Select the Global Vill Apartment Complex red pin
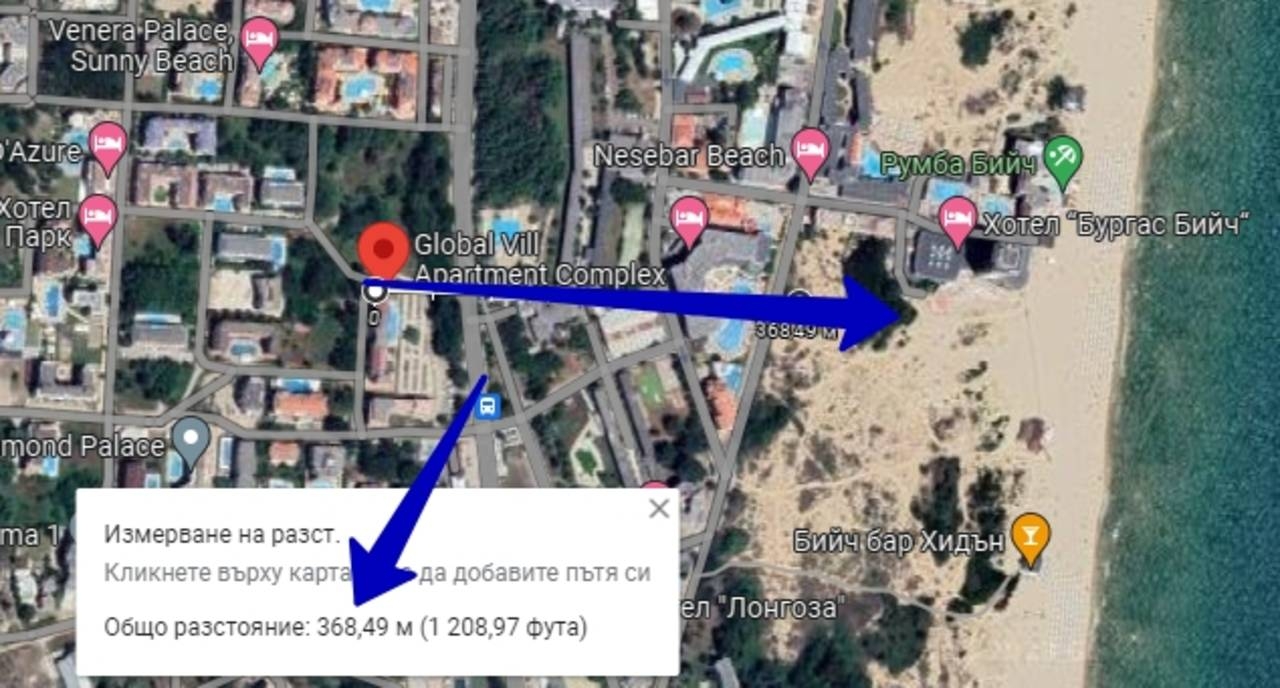 point(383,250)
